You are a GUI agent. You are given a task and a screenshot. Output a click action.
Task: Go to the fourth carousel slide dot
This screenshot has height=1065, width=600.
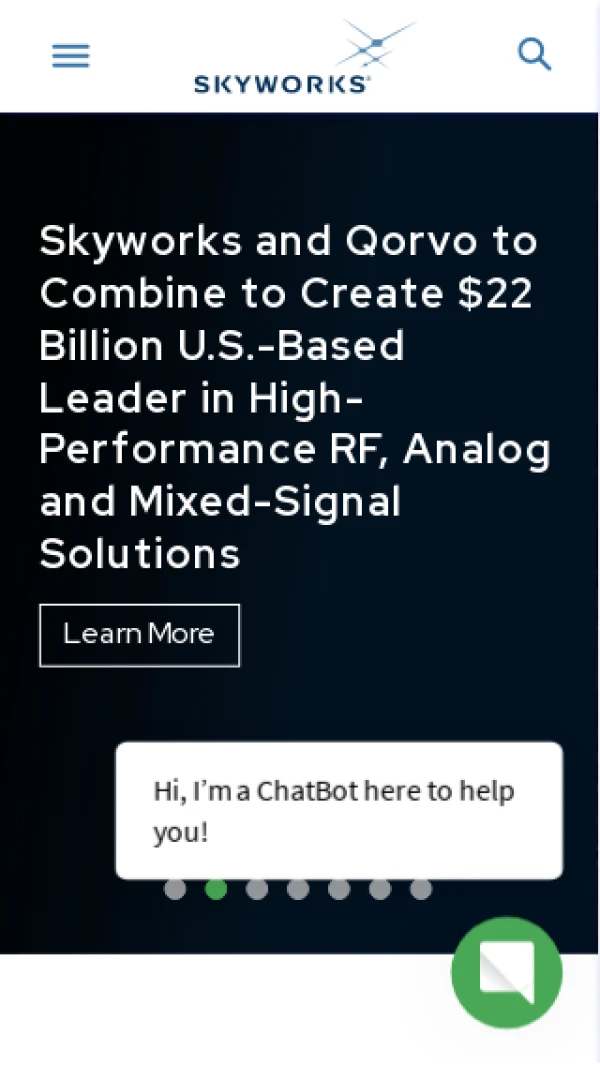(x=298, y=889)
